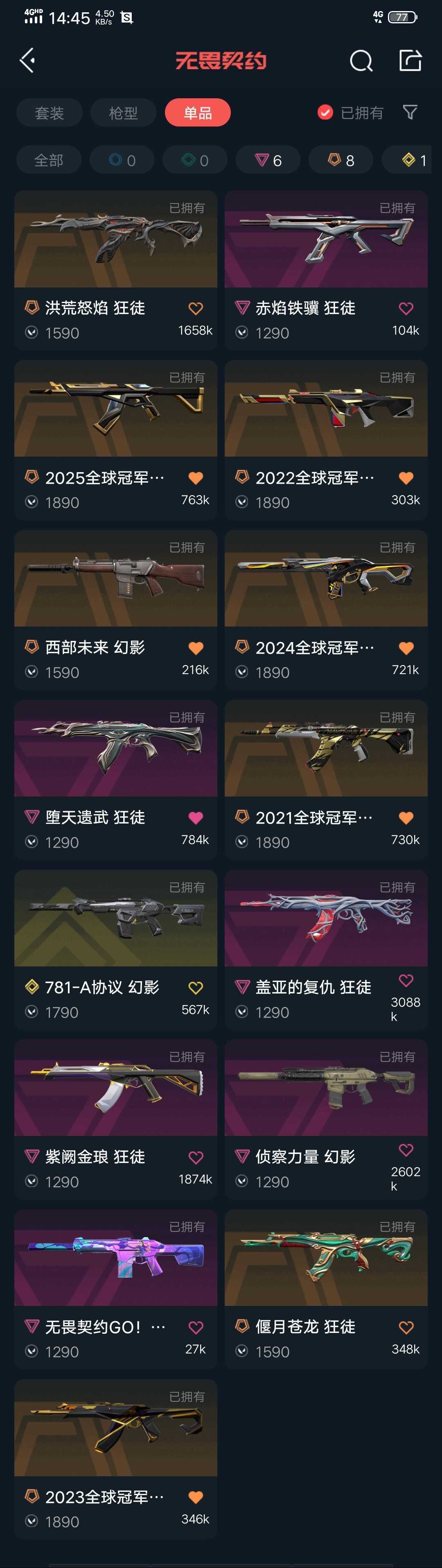Filter by the orange tier chip showing 8
This screenshot has width=442, height=1568.
click(341, 160)
